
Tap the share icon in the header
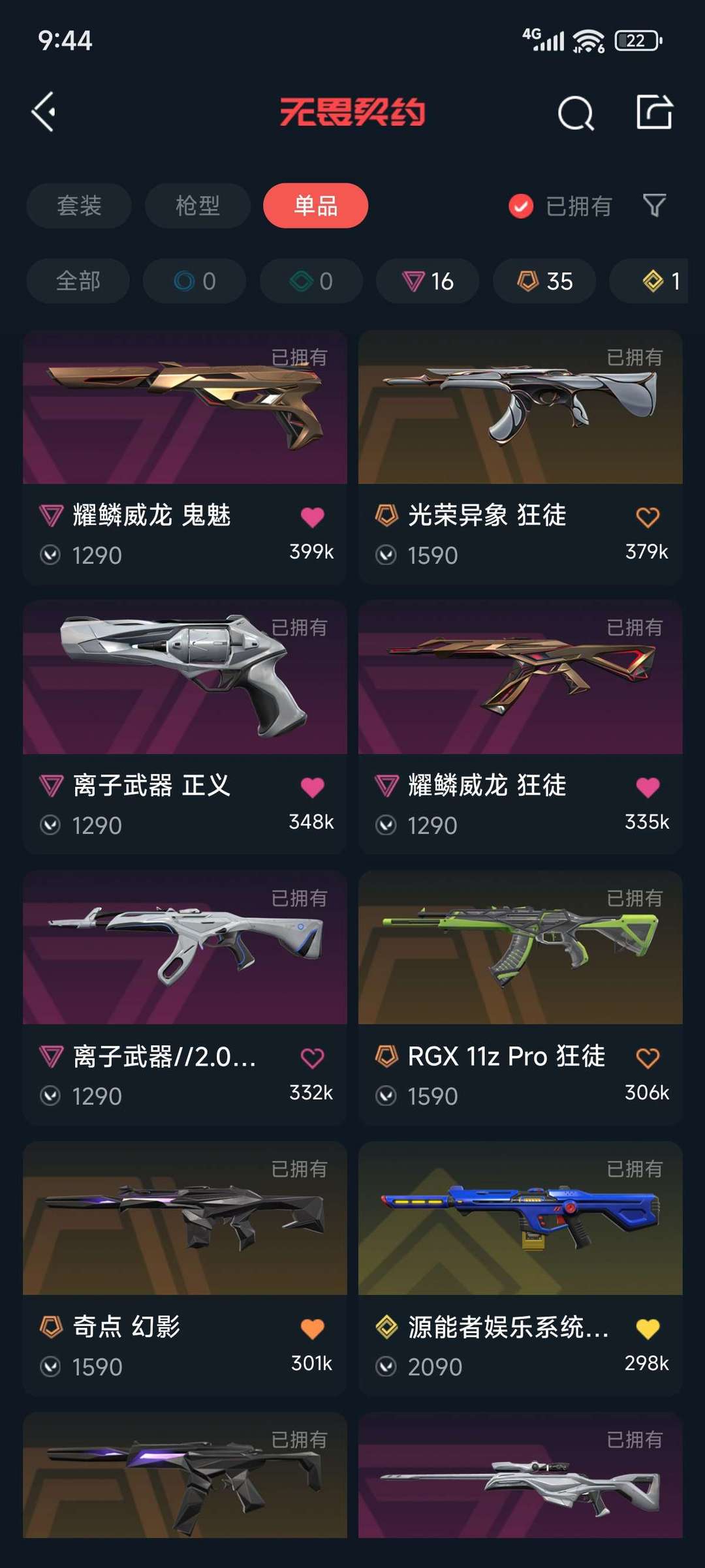click(654, 112)
